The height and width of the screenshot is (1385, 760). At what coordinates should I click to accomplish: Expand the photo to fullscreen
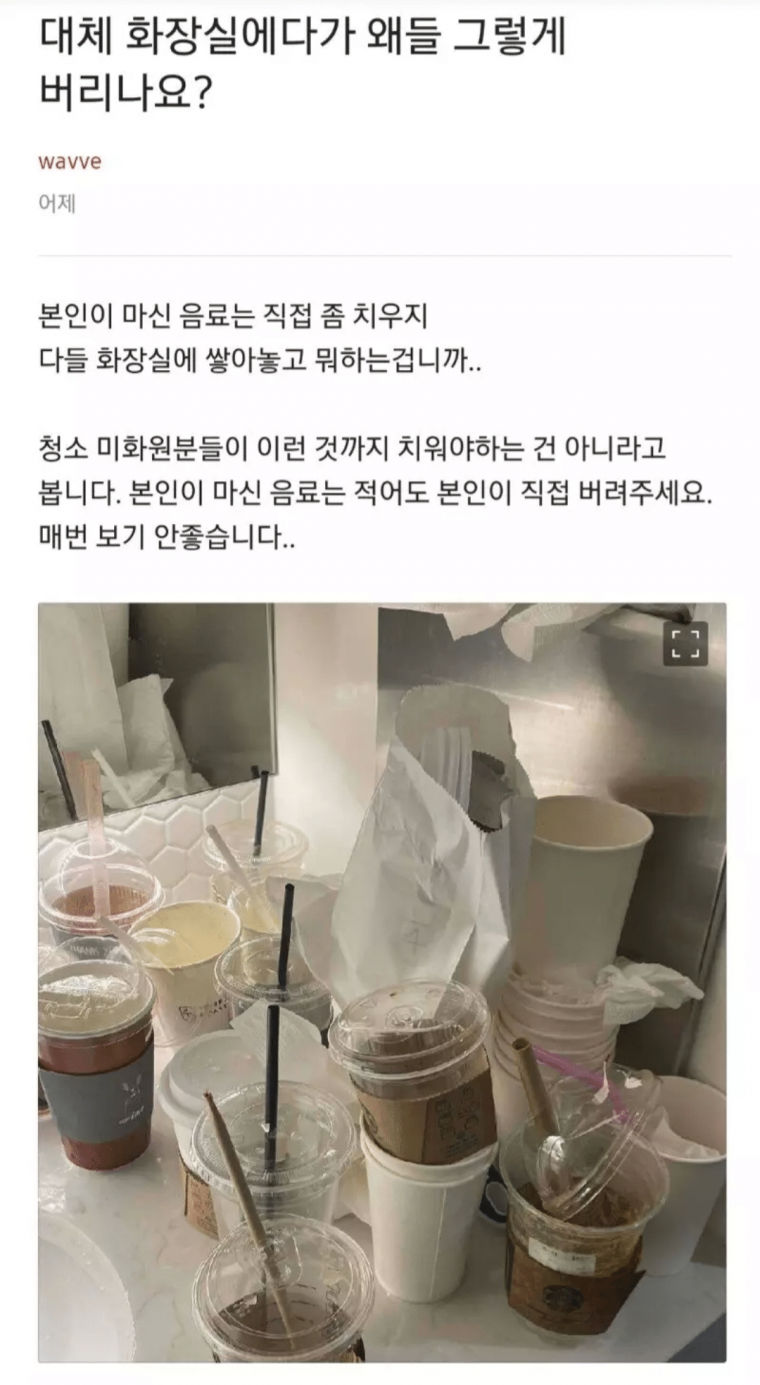[x=685, y=644]
